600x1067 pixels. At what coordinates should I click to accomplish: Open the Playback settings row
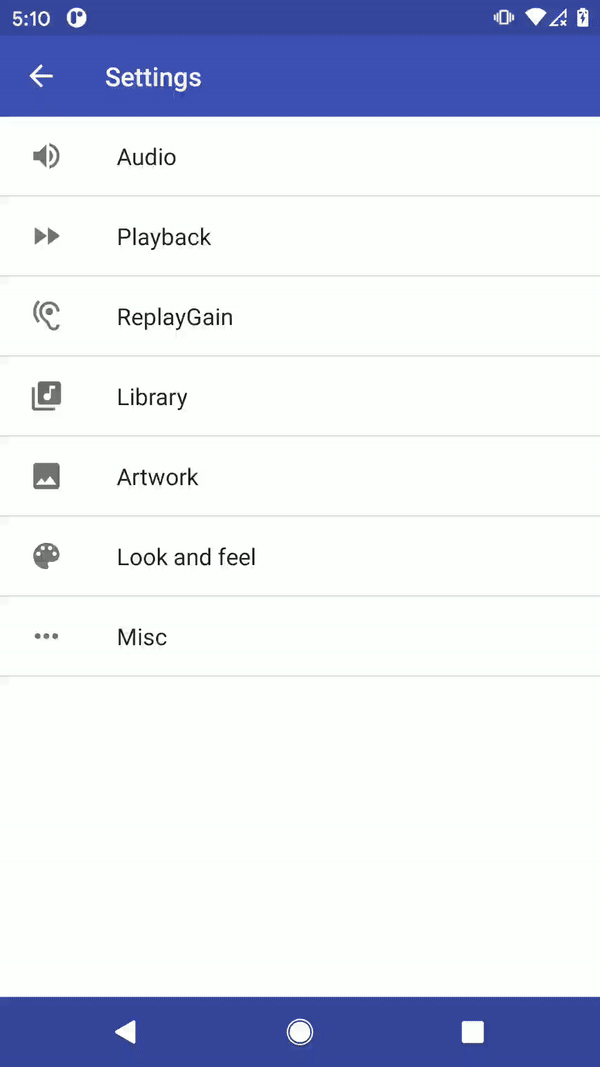pos(164,237)
